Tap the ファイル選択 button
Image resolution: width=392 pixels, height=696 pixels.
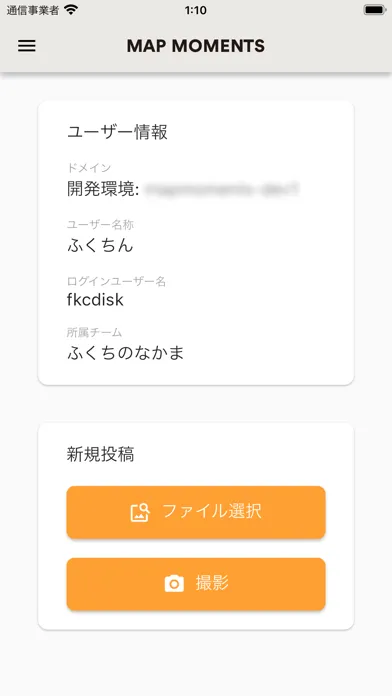point(196,512)
